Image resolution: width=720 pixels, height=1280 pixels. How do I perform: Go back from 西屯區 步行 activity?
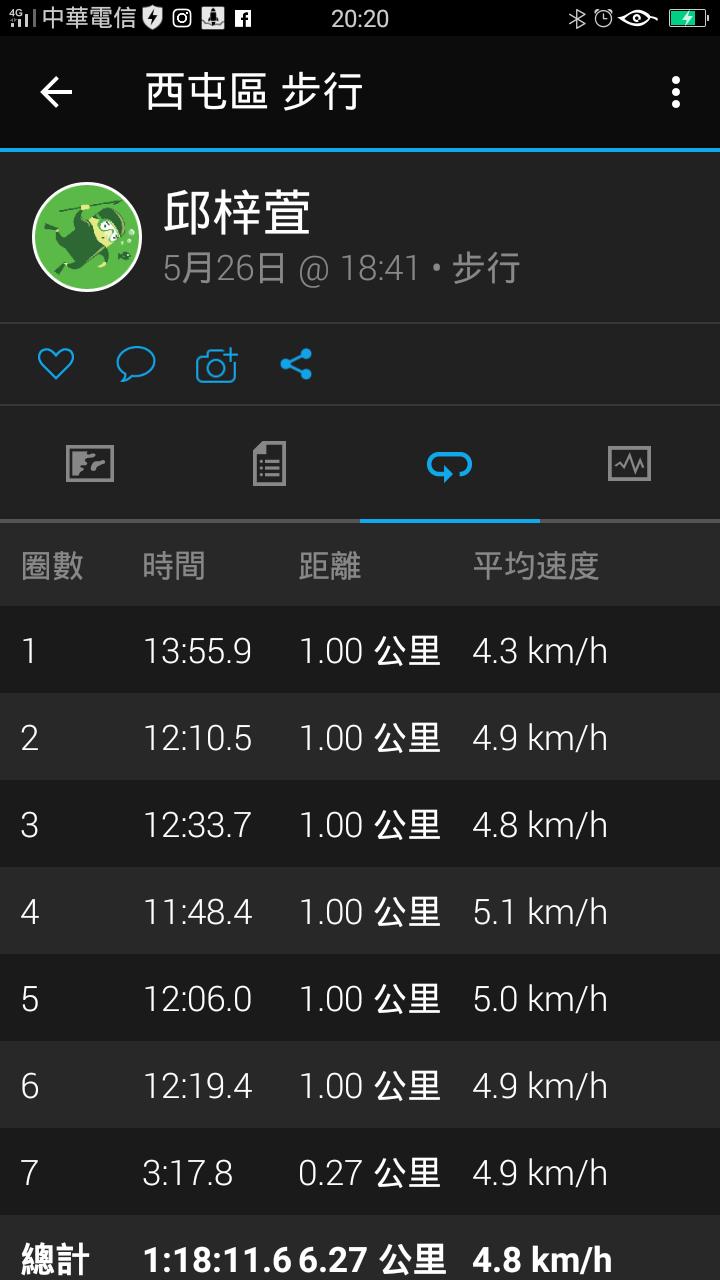[56, 93]
